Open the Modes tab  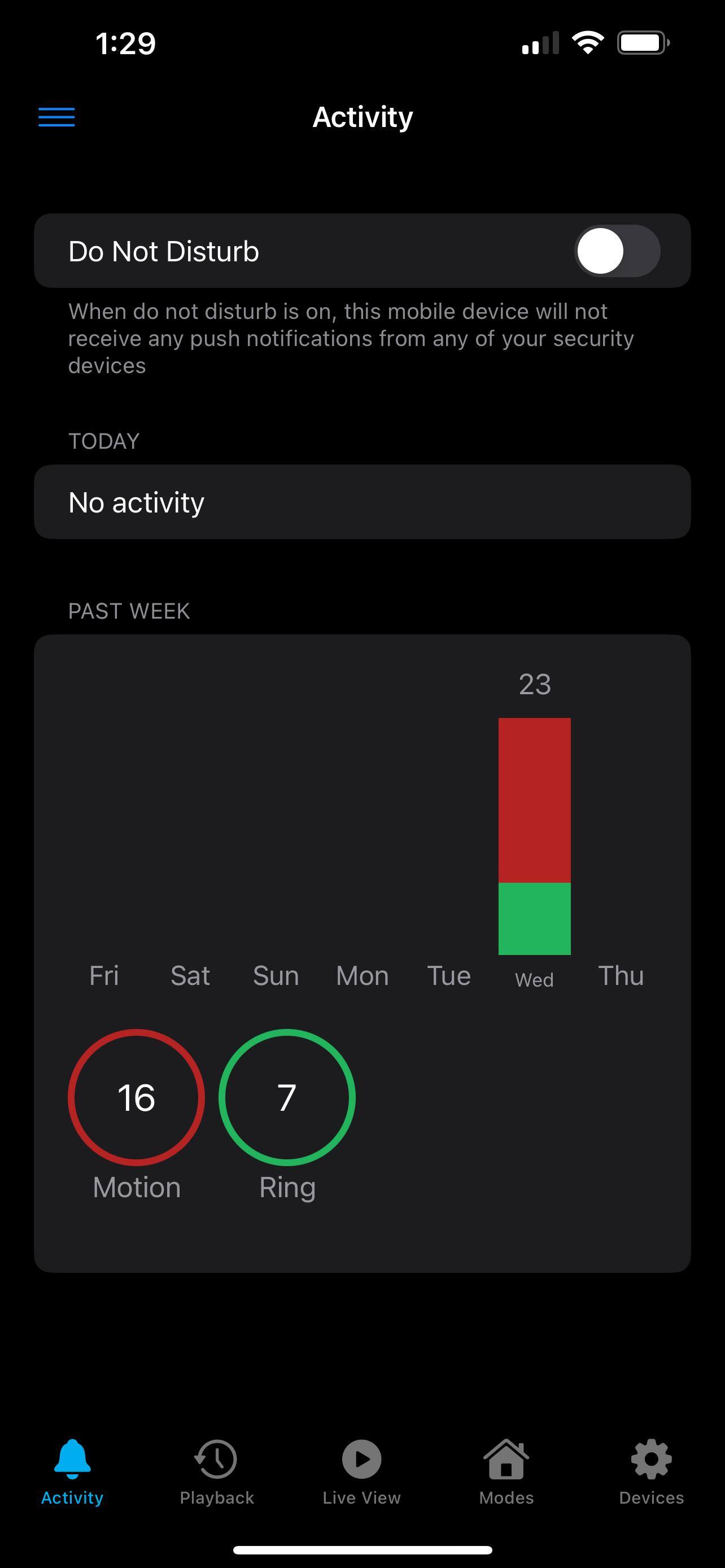click(506, 1471)
